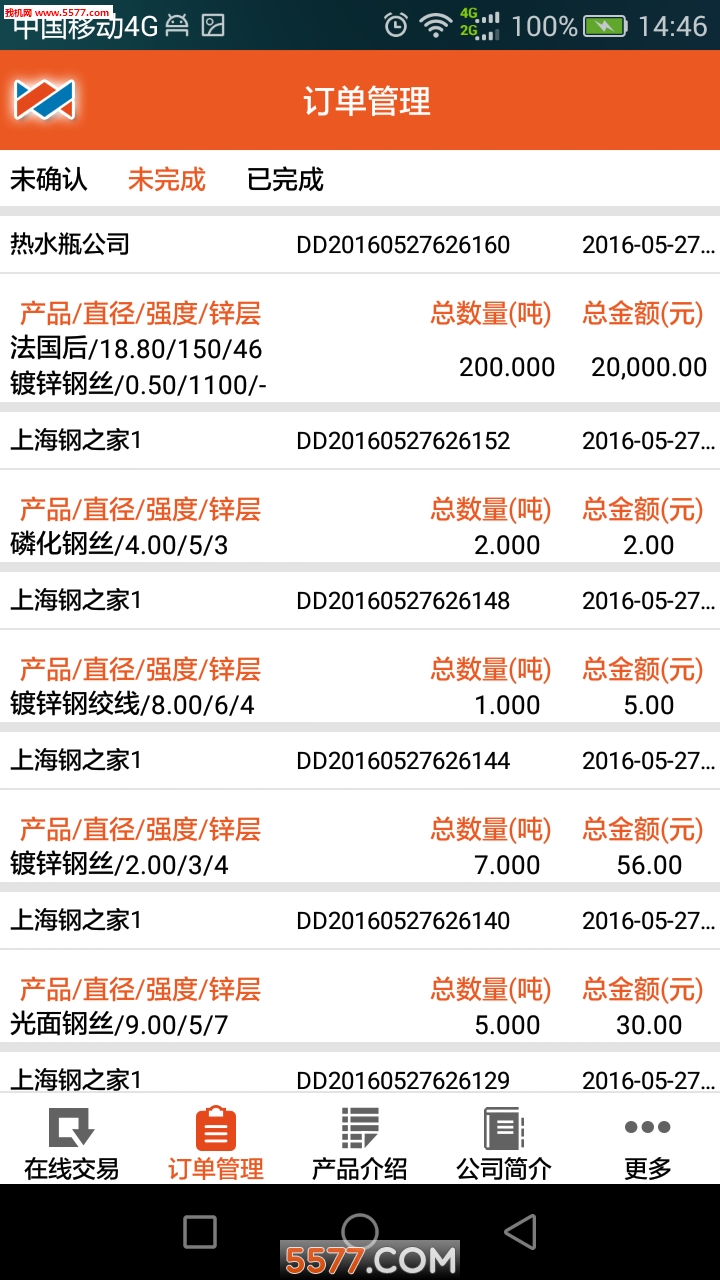Show the 已完成 orders tab
This screenshot has height=1280, width=720.
286,180
